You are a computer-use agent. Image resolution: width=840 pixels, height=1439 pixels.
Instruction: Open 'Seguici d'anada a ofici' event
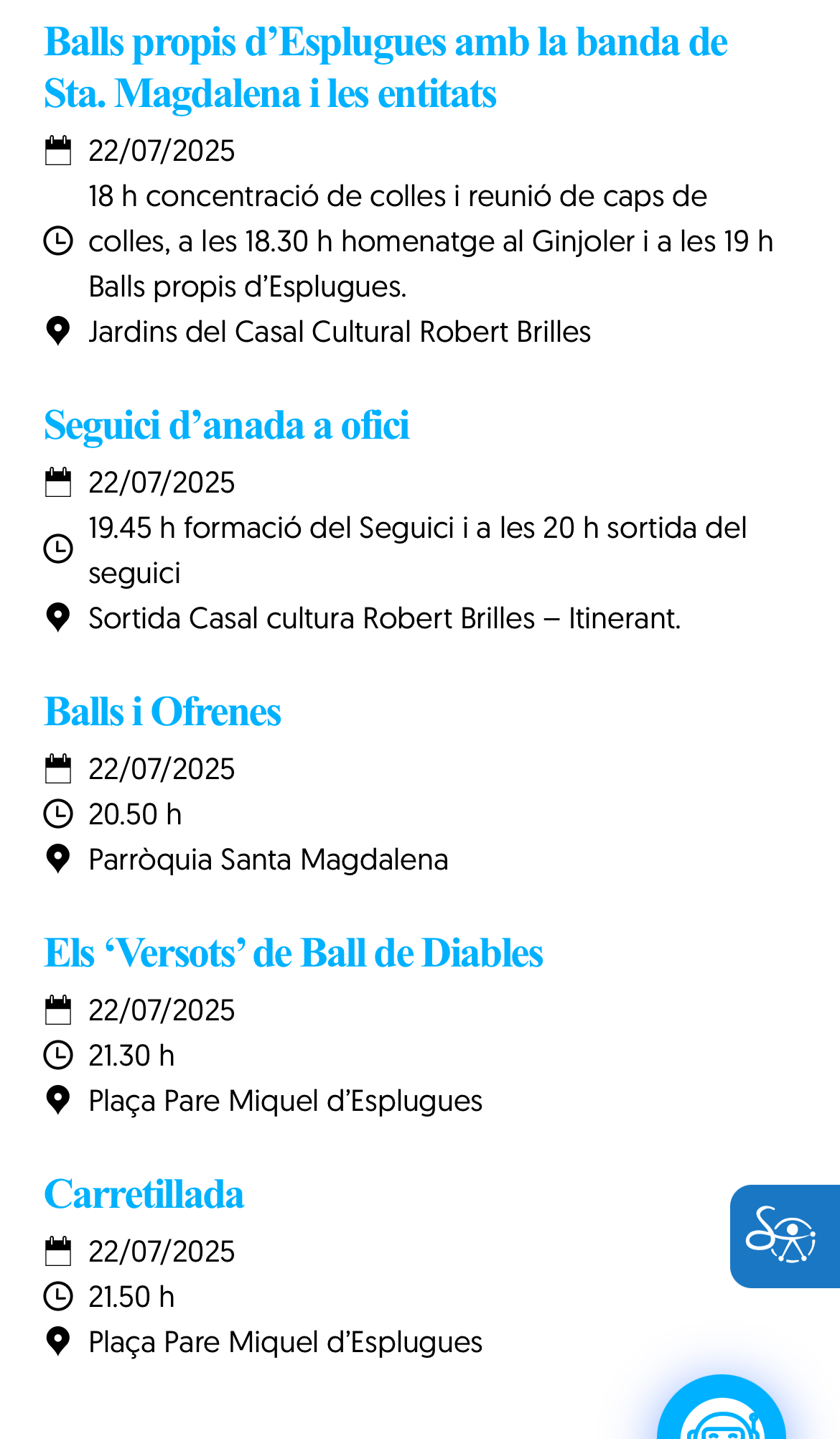click(x=227, y=425)
